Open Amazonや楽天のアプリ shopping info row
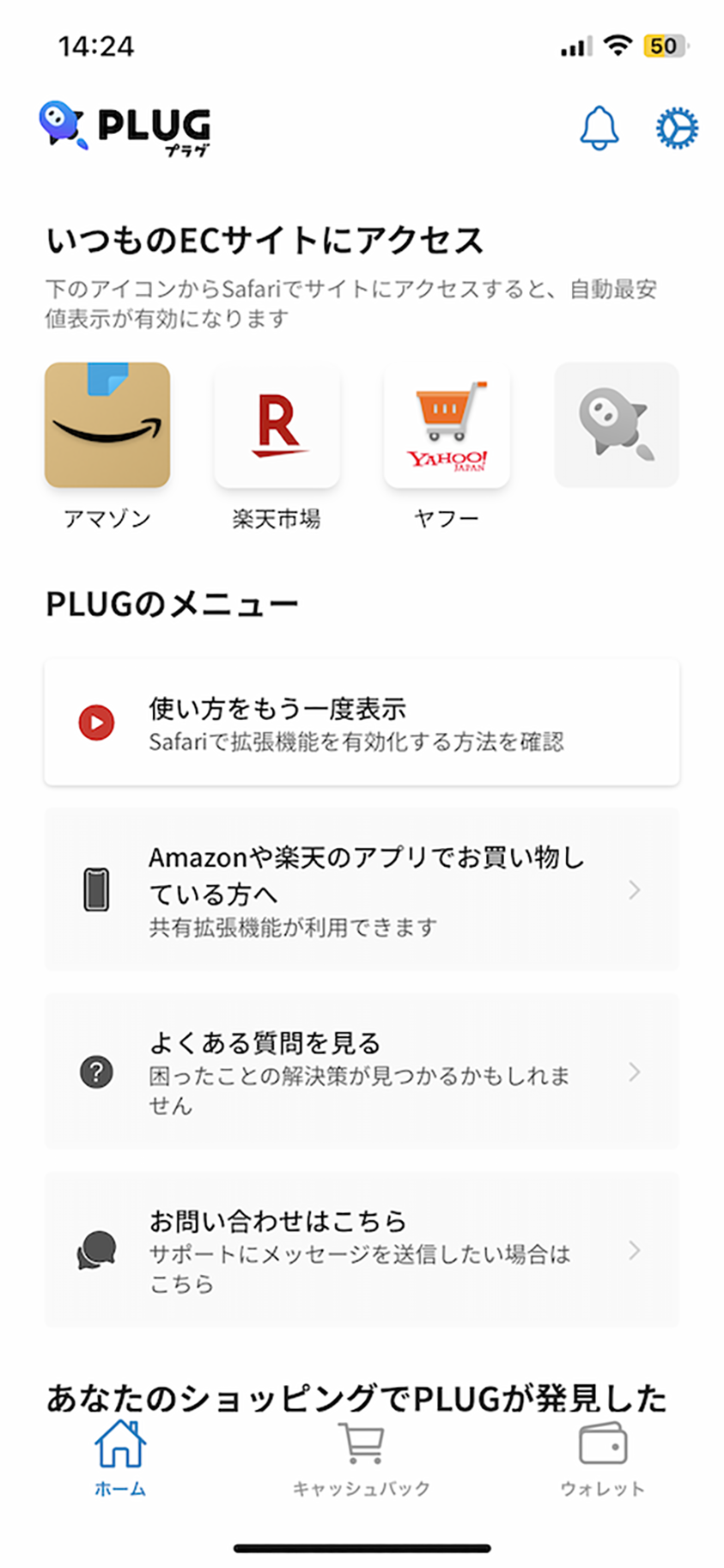Screen dimensions: 724x1568 [362, 890]
